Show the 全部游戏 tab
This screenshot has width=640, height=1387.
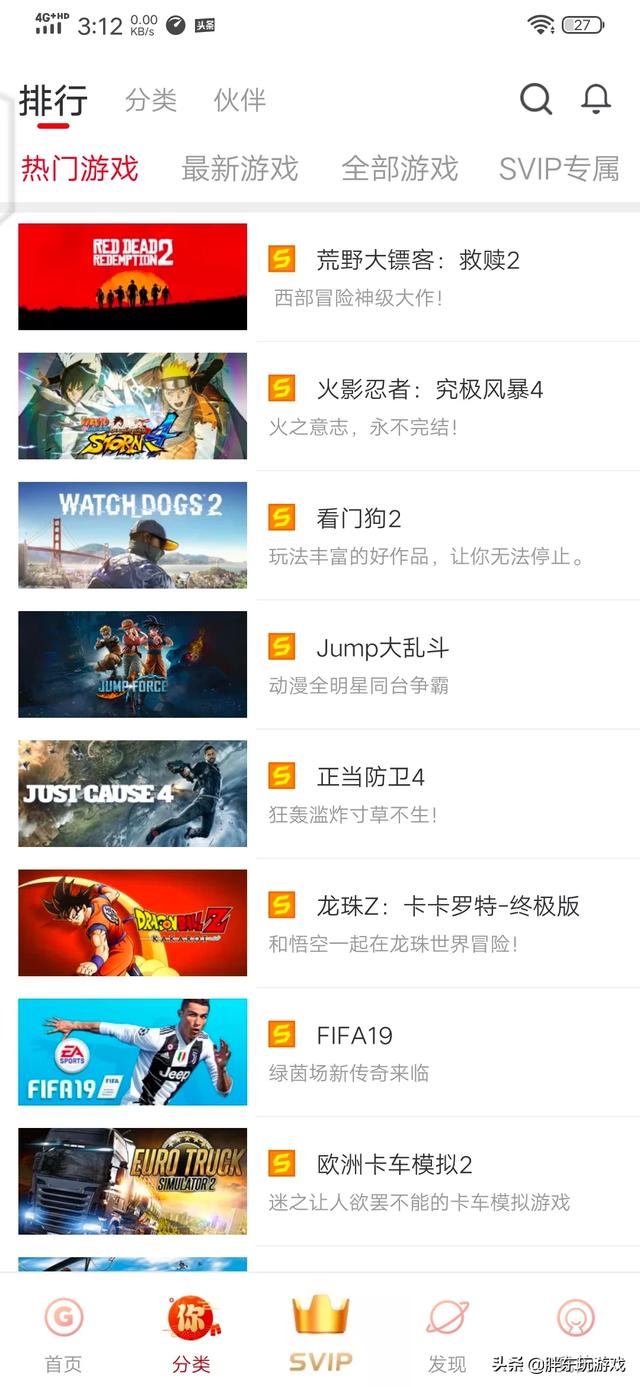tap(399, 168)
